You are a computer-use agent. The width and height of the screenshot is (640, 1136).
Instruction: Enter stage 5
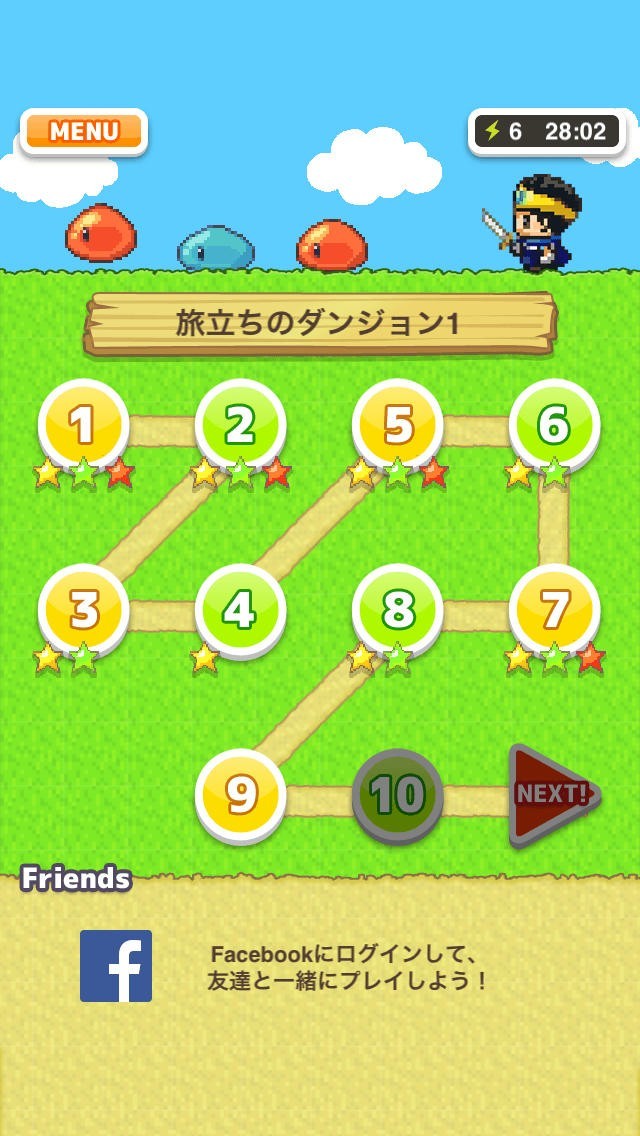tap(398, 425)
